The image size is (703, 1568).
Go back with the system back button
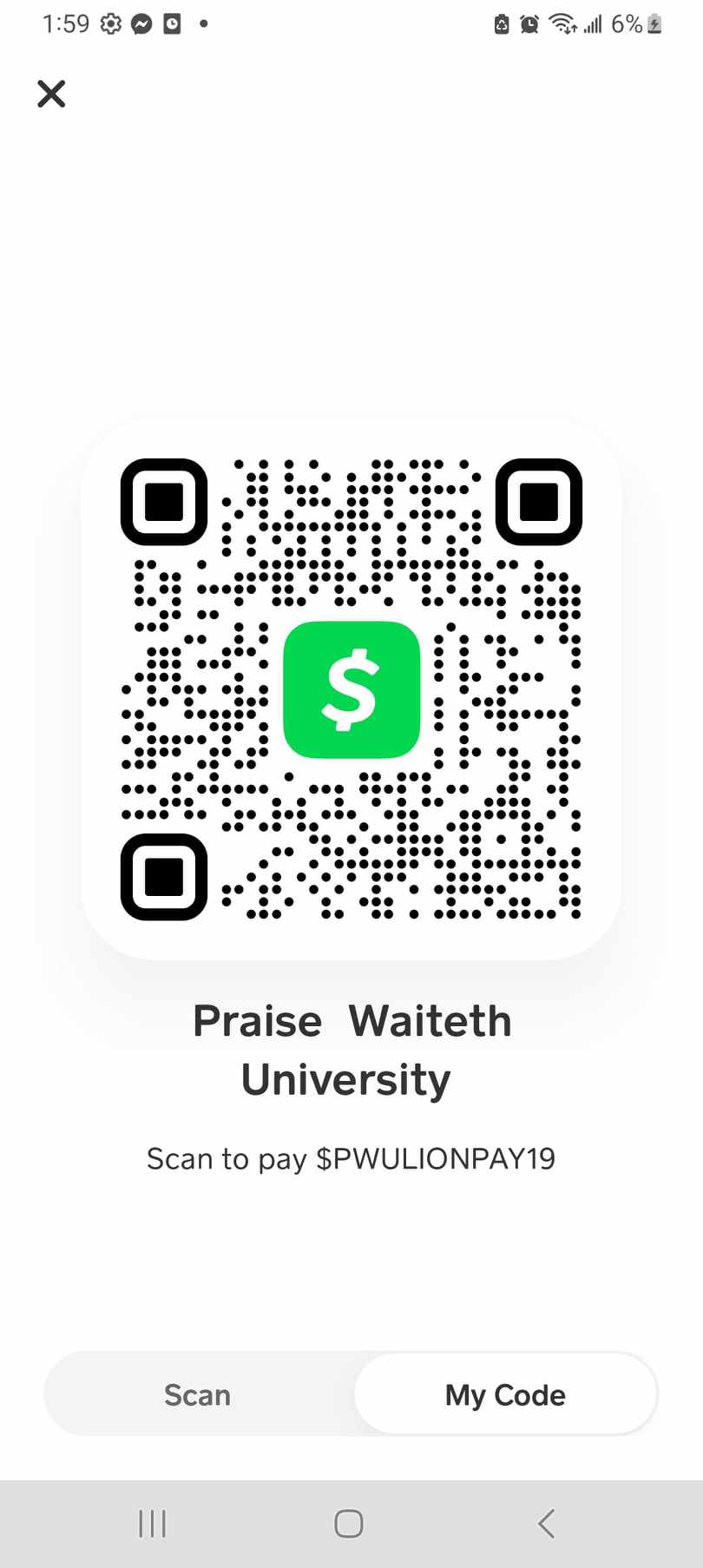pos(546,1523)
